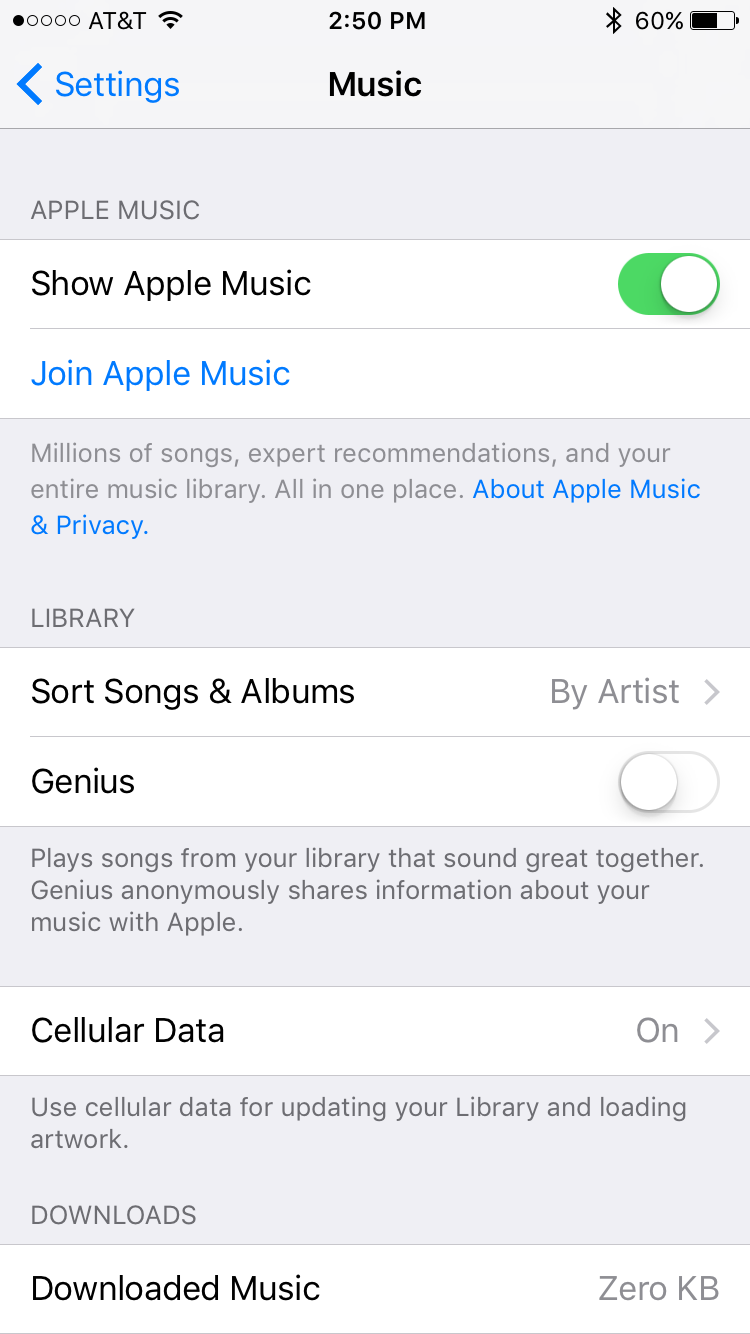
Task: Turn off Show Apple Music
Action: pos(669,284)
